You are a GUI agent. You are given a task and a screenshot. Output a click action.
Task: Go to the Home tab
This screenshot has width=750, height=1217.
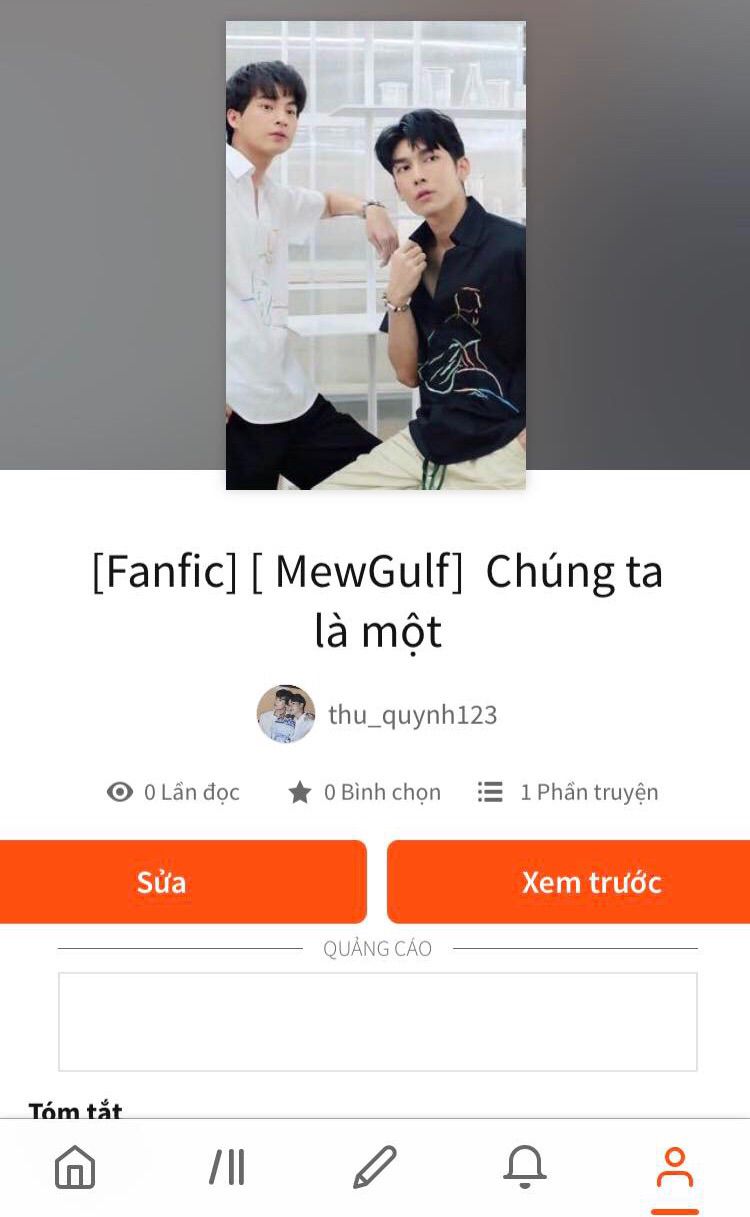pyautogui.click(x=75, y=1167)
